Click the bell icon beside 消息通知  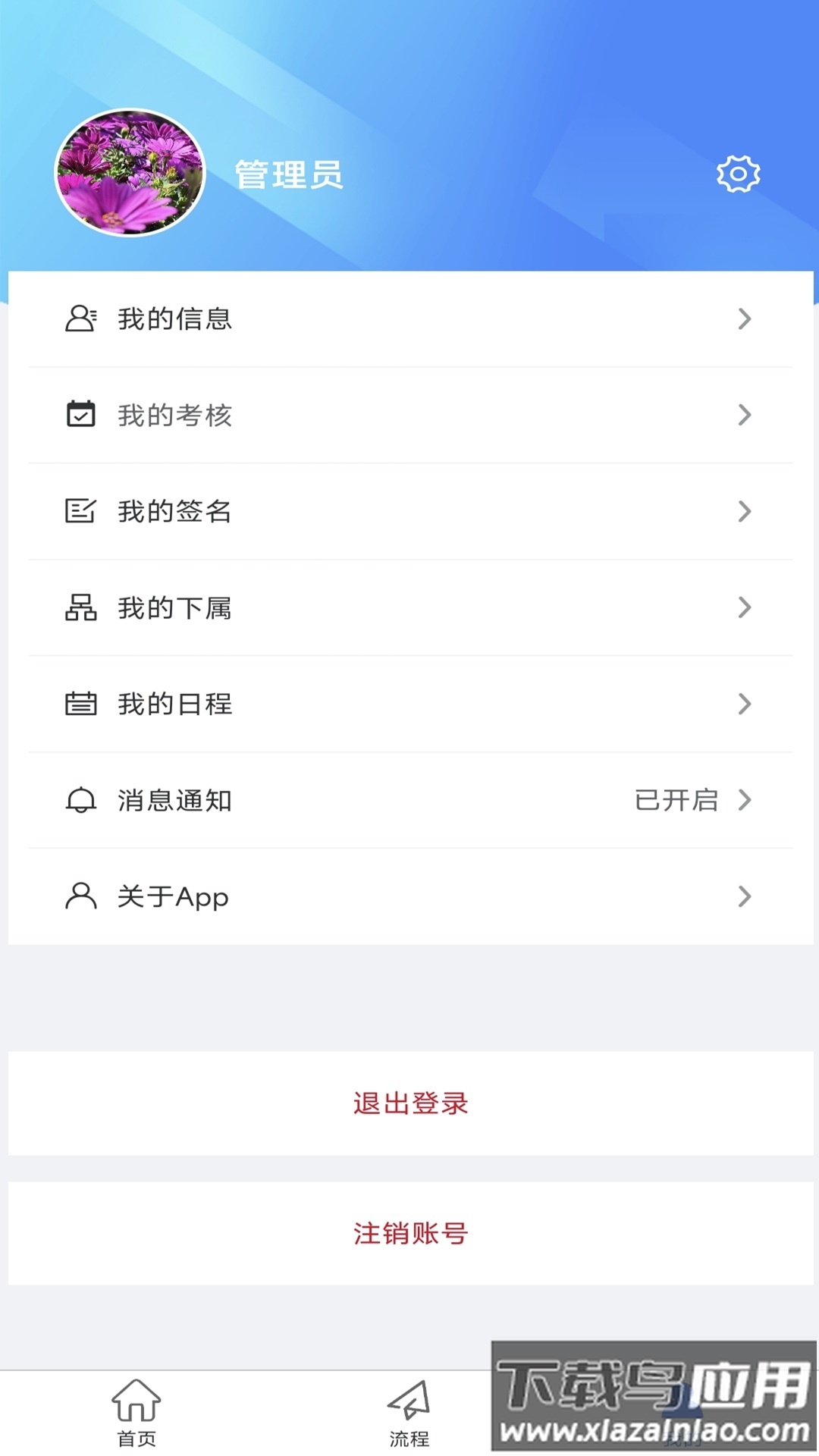pyautogui.click(x=81, y=800)
